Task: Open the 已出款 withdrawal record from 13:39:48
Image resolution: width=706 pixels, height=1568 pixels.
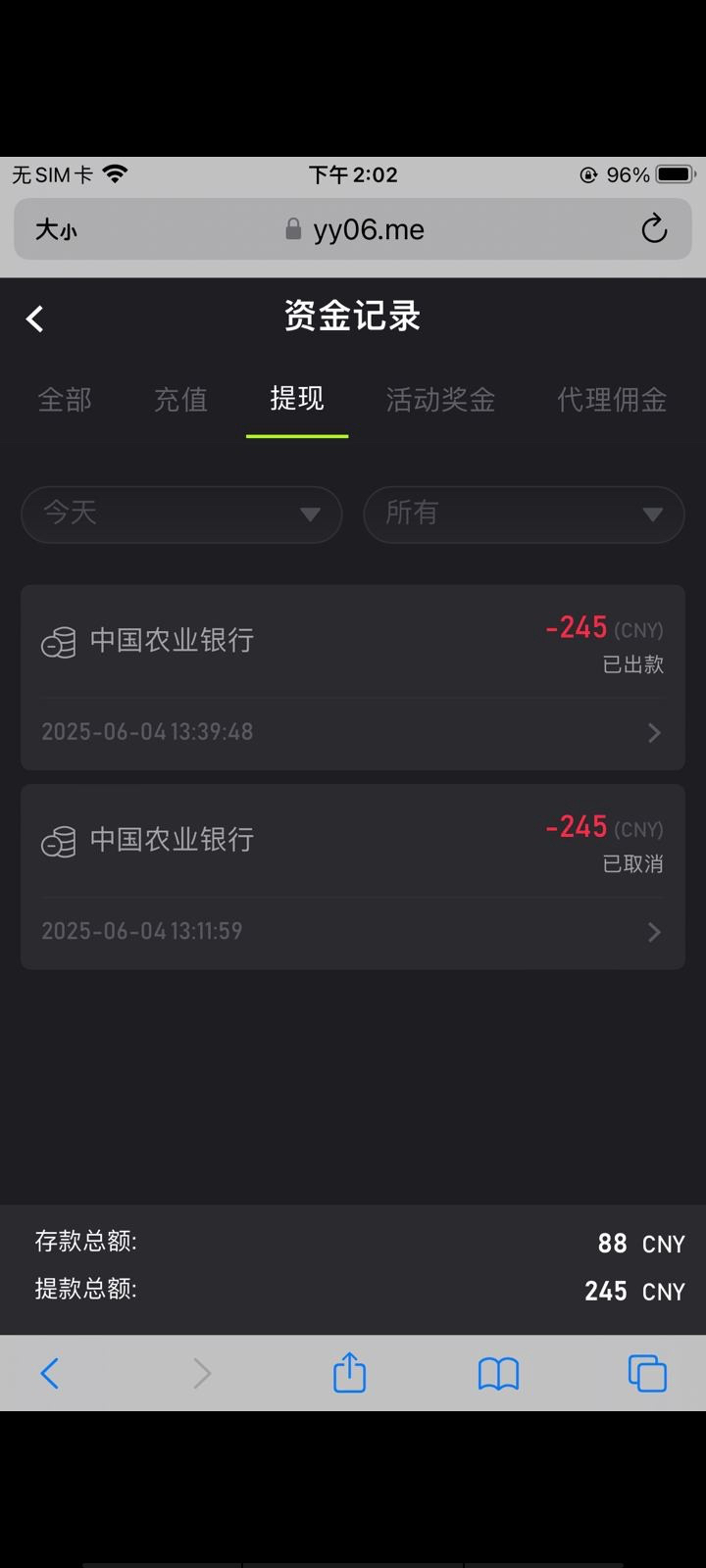Action: click(x=352, y=677)
